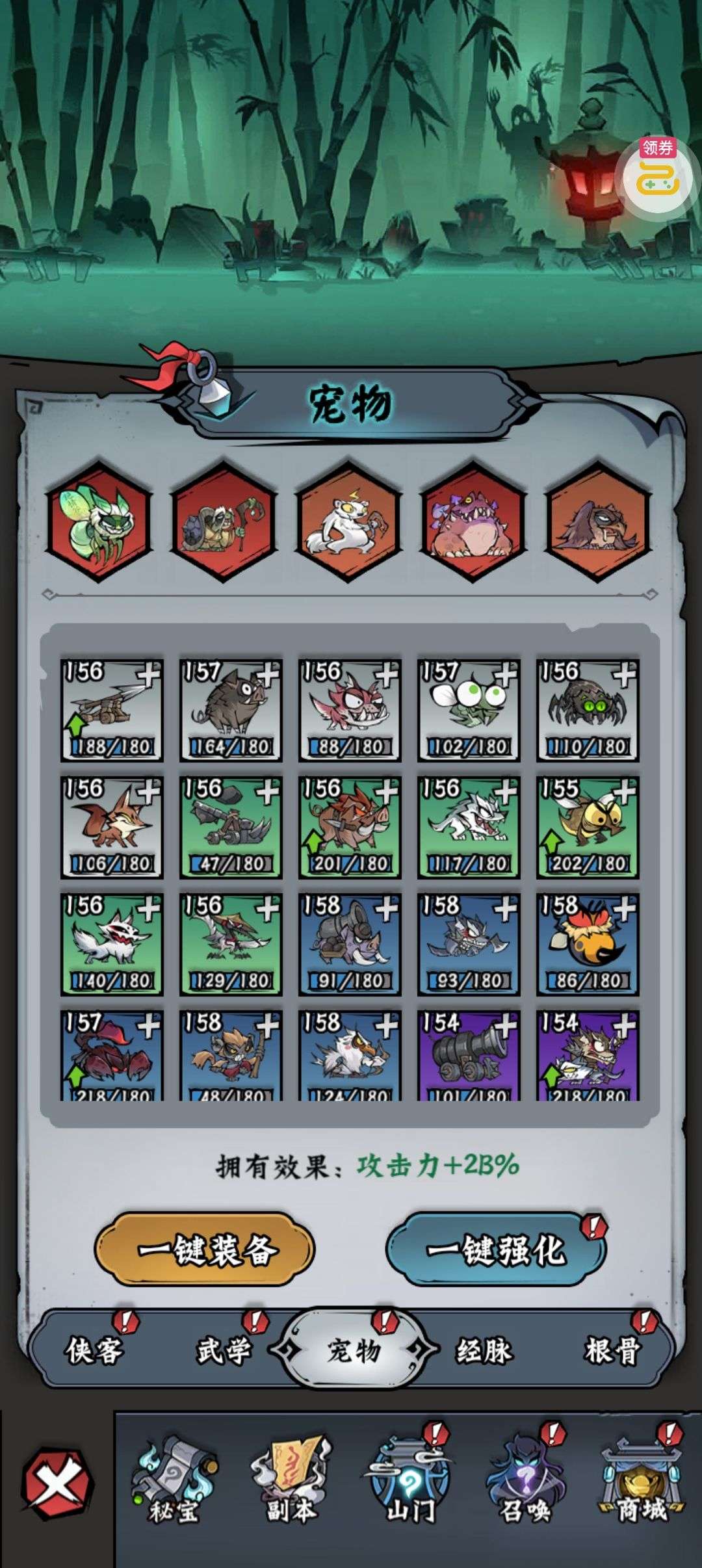Open the 经脉 tab
Viewport: 702px width, 1568px height.
484,1352
